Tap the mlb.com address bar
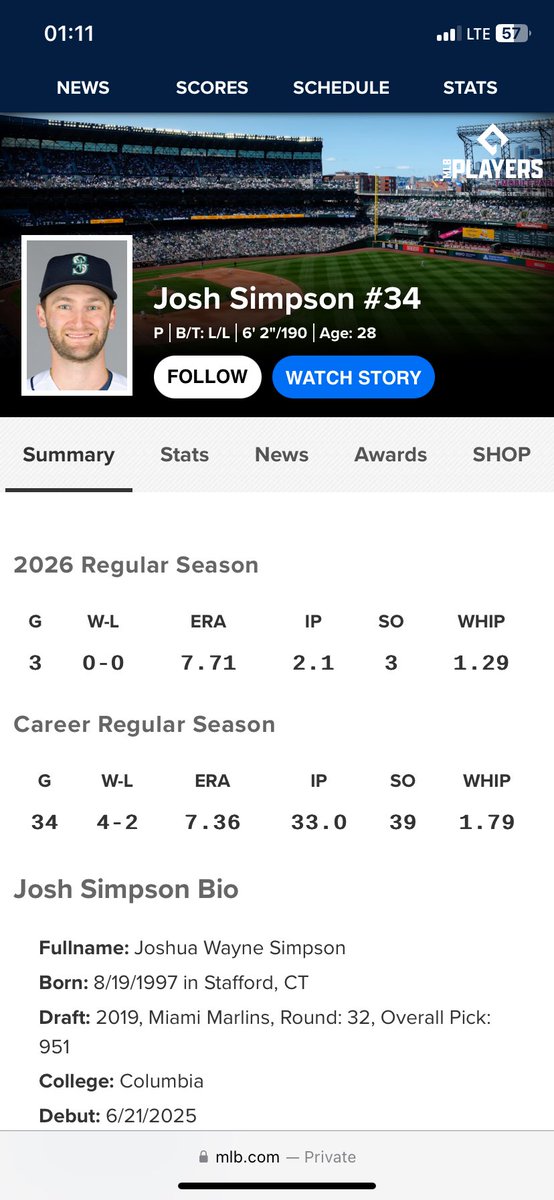 [x=277, y=1157]
